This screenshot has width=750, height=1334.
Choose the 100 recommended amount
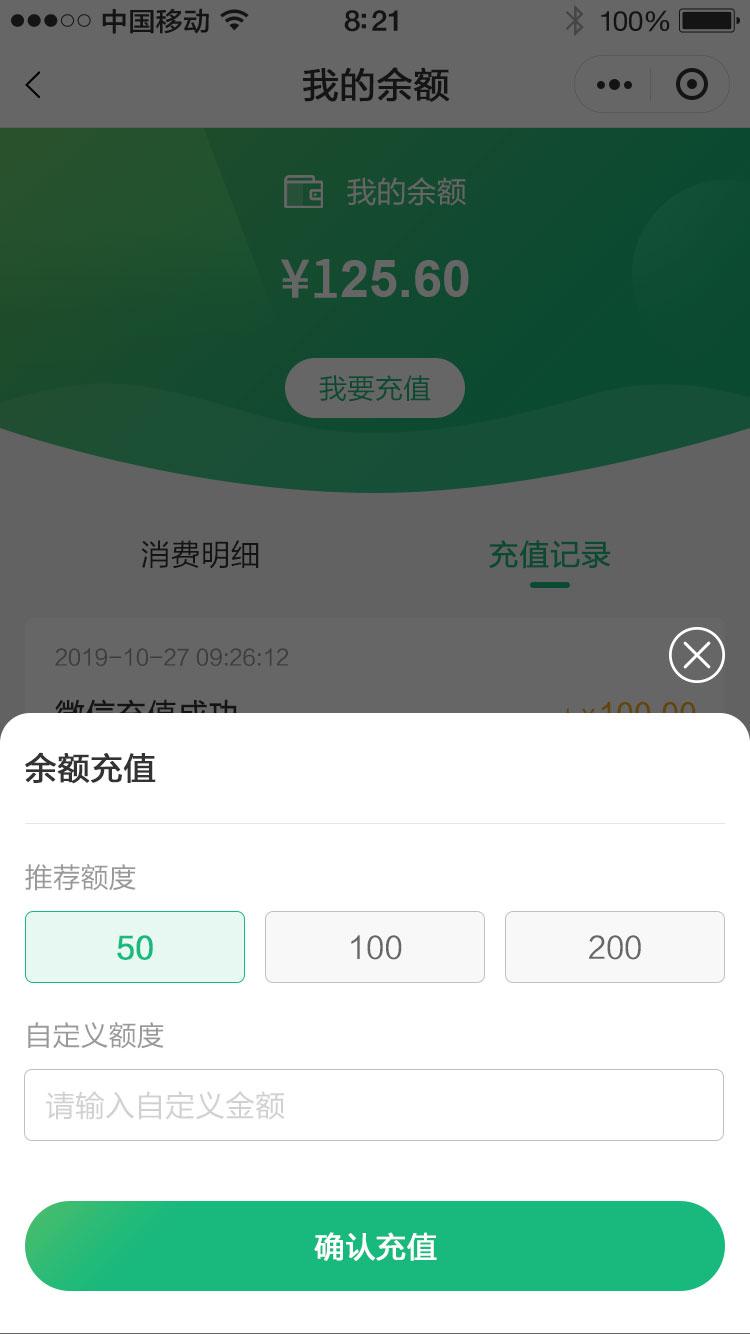(375, 947)
